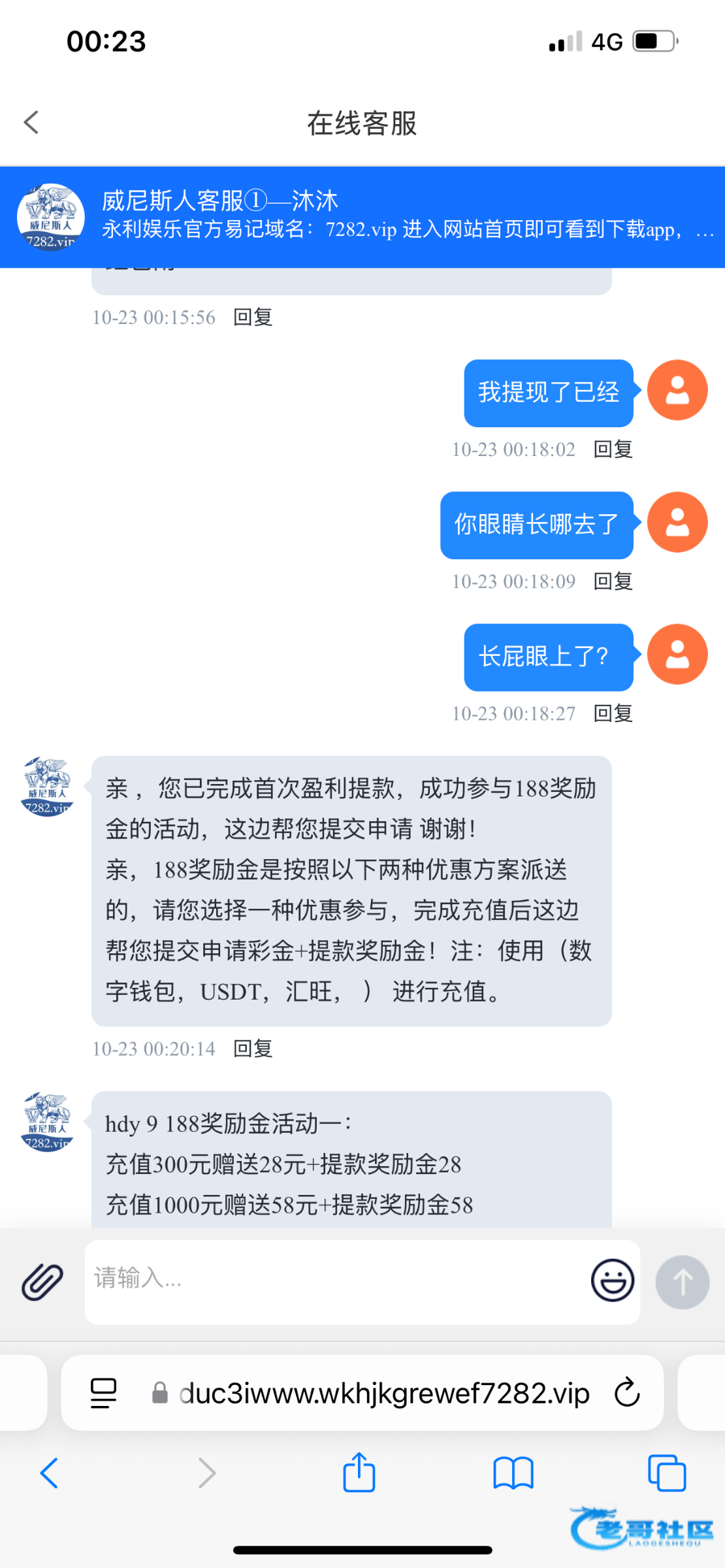Go back from the 在线客服 chat page

click(x=31, y=122)
